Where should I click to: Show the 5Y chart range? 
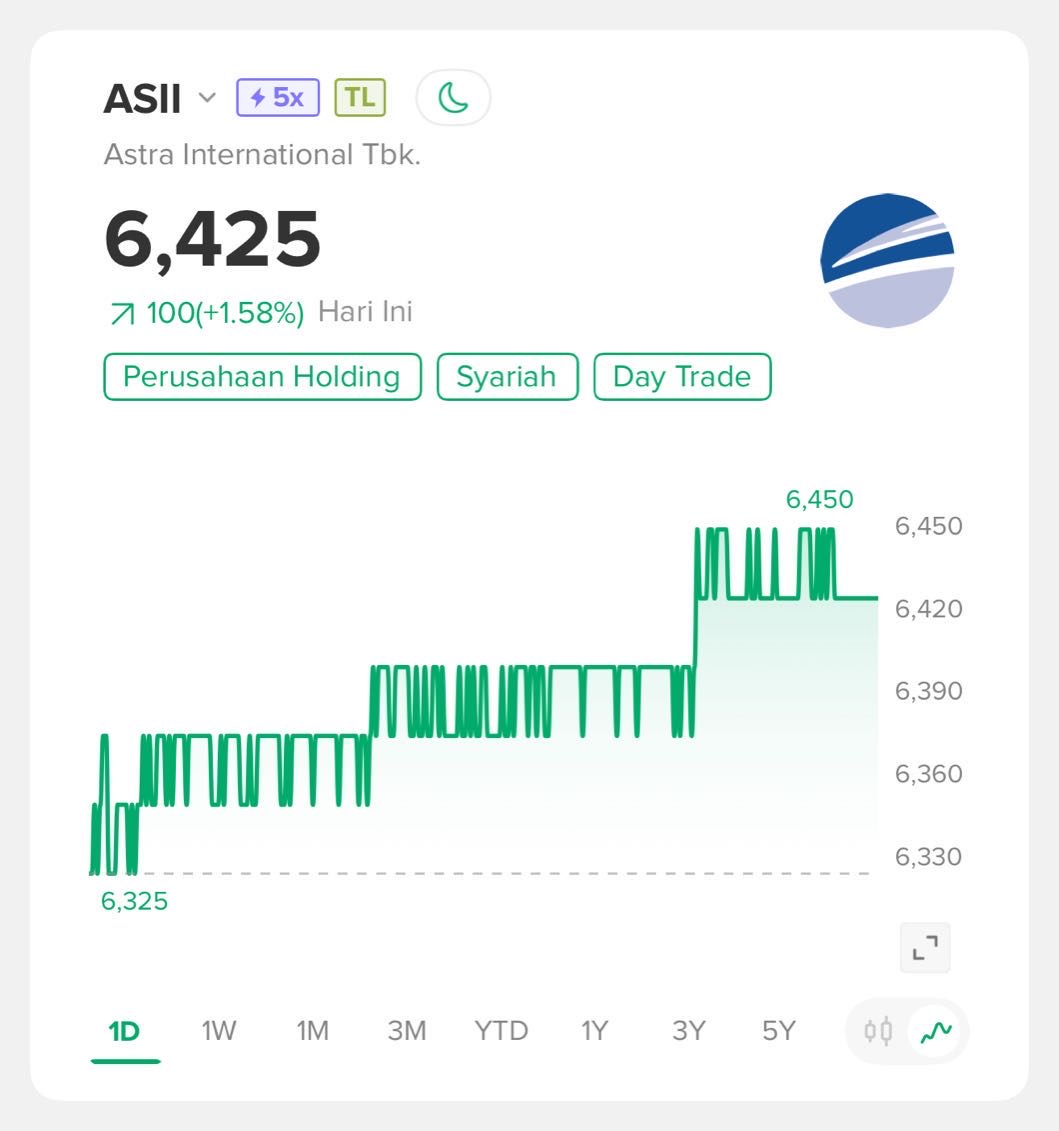(779, 1031)
